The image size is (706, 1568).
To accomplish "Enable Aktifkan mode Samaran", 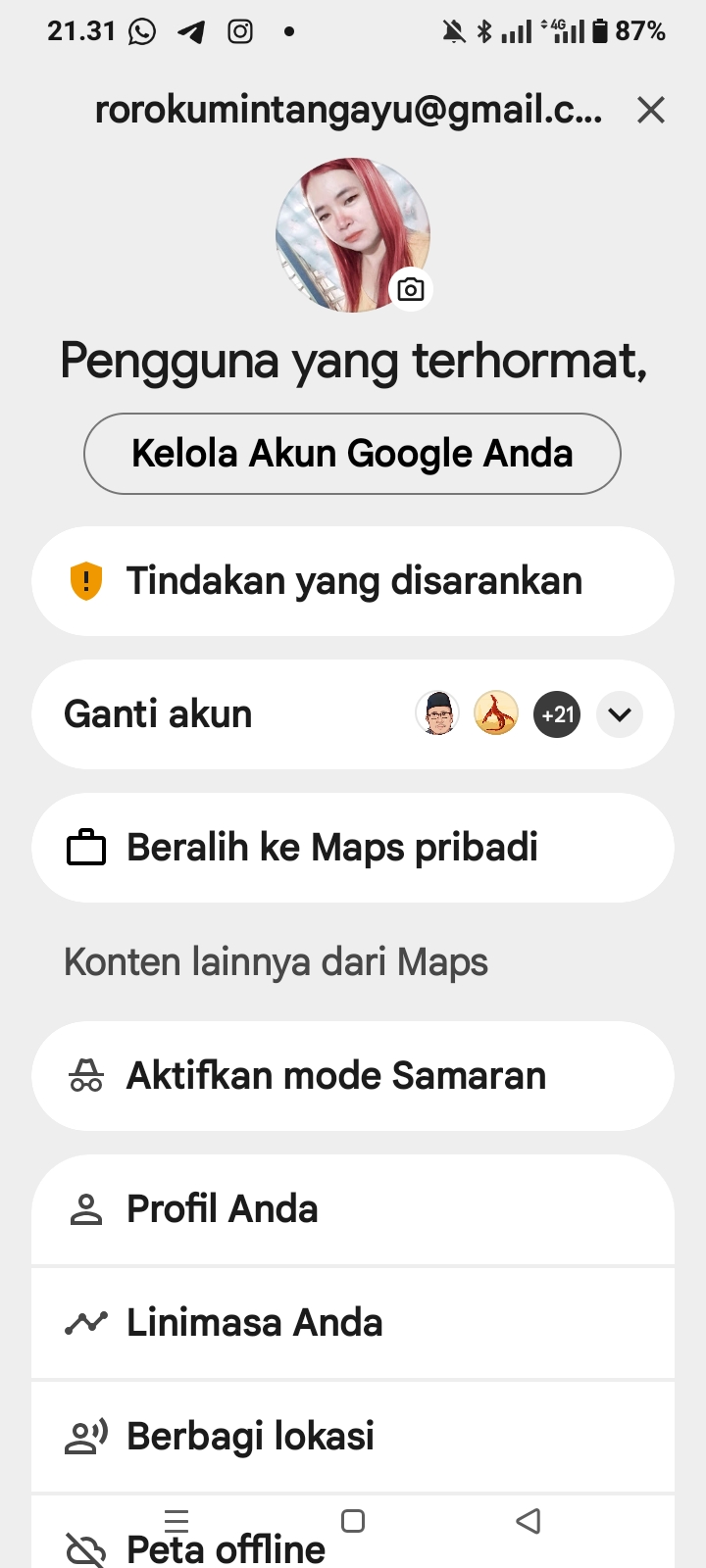I will pos(353,1076).
